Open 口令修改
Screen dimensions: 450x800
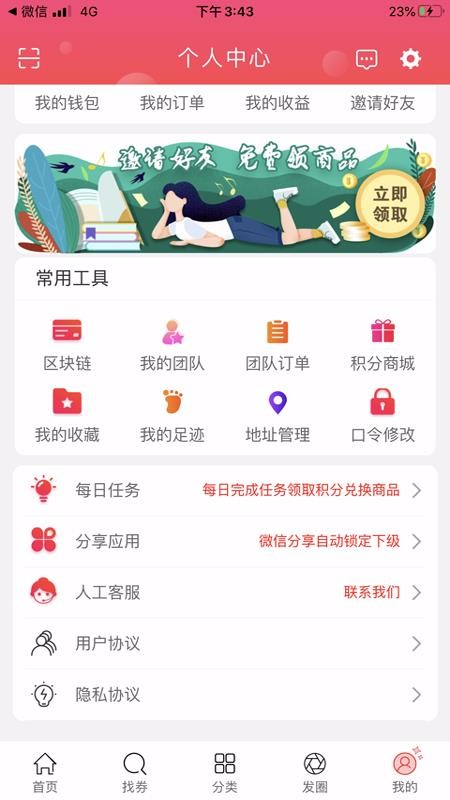383,416
